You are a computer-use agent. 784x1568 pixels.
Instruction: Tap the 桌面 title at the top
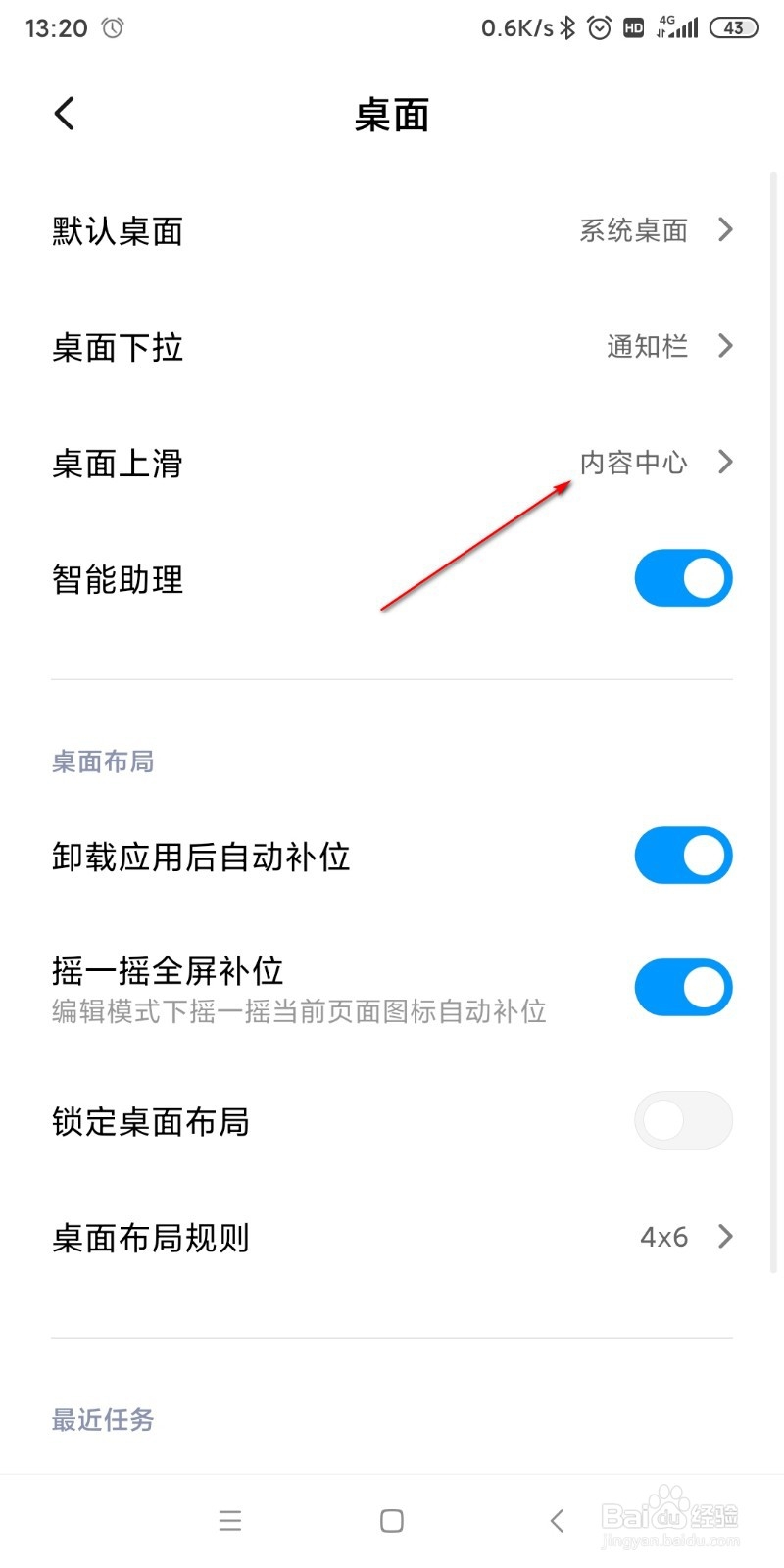[391, 113]
